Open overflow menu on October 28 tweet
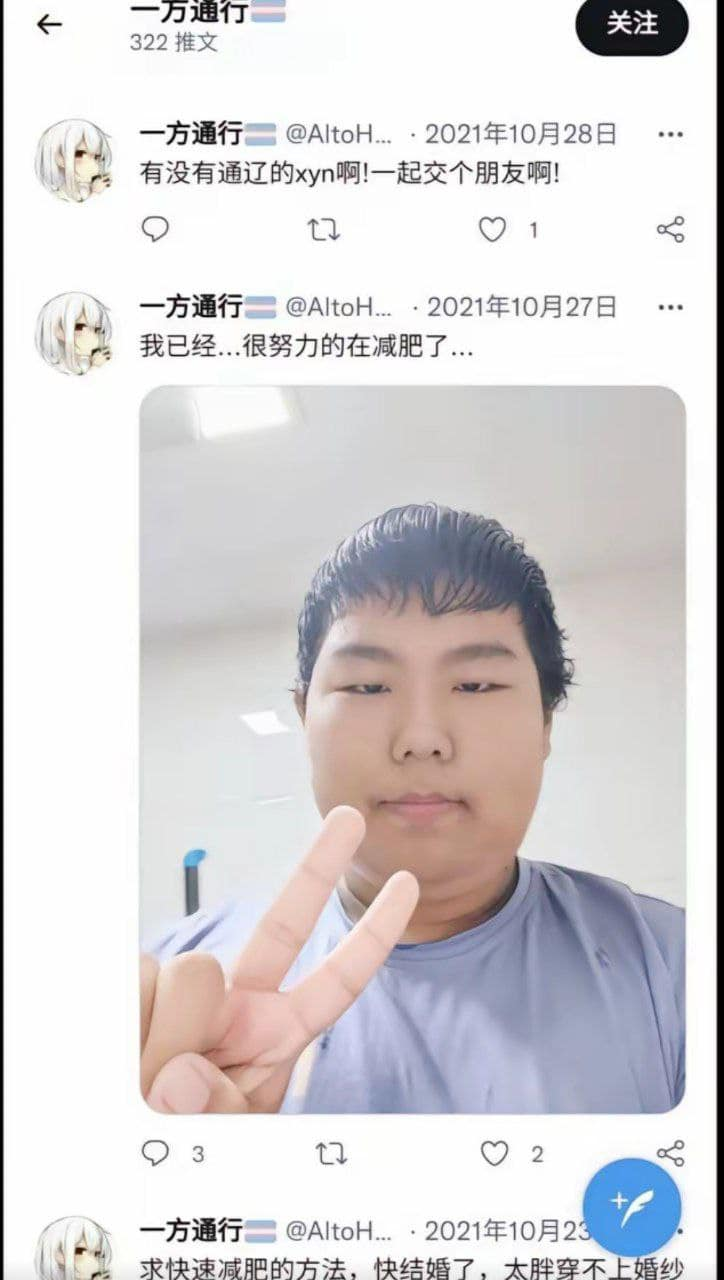The image size is (724, 1280). click(x=670, y=135)
